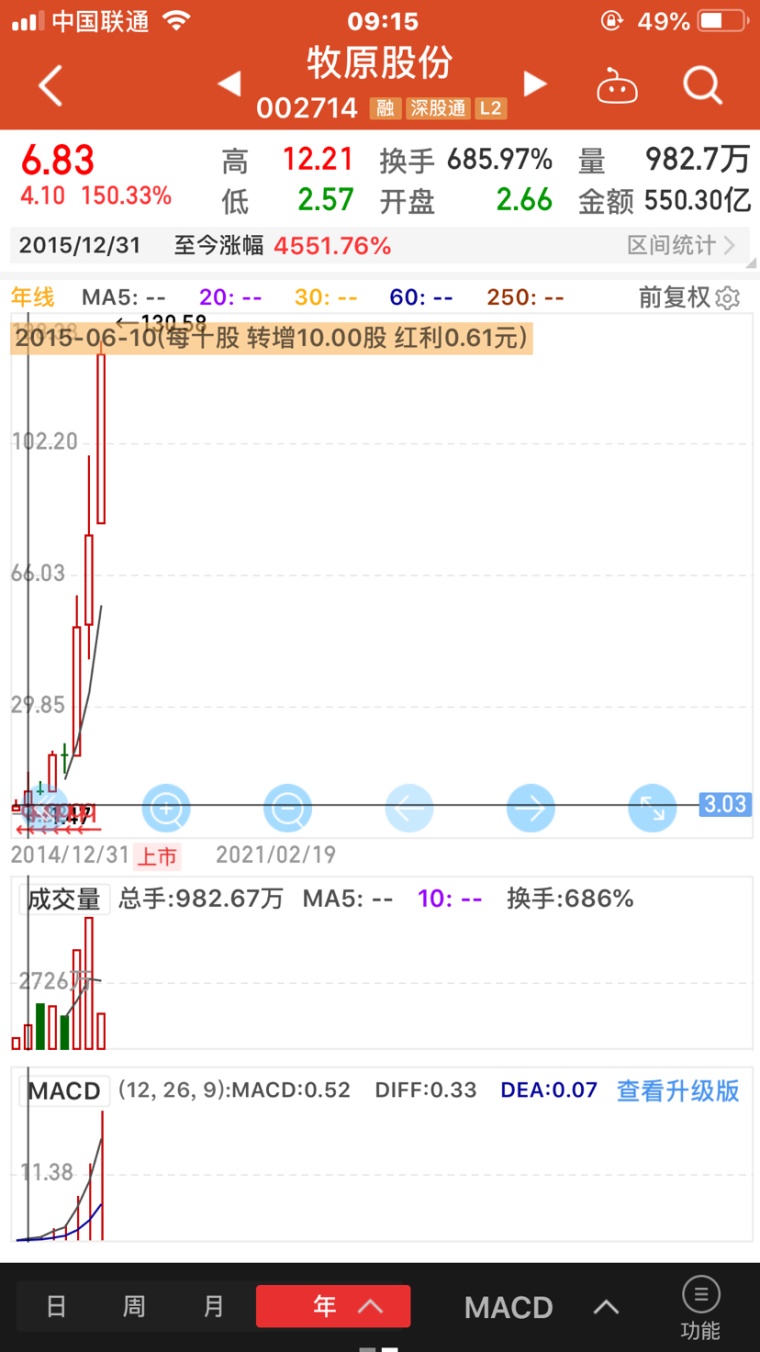Tap the MACD indicator label in chart

pos(64,1090)
